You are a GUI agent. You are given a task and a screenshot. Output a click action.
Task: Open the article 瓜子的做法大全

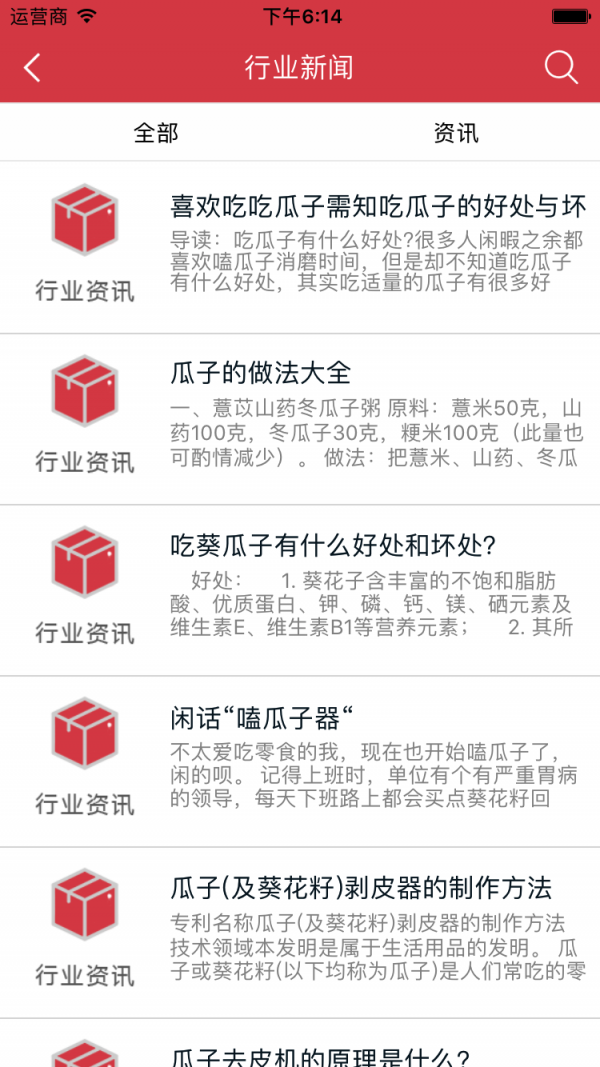click(300, 419)
